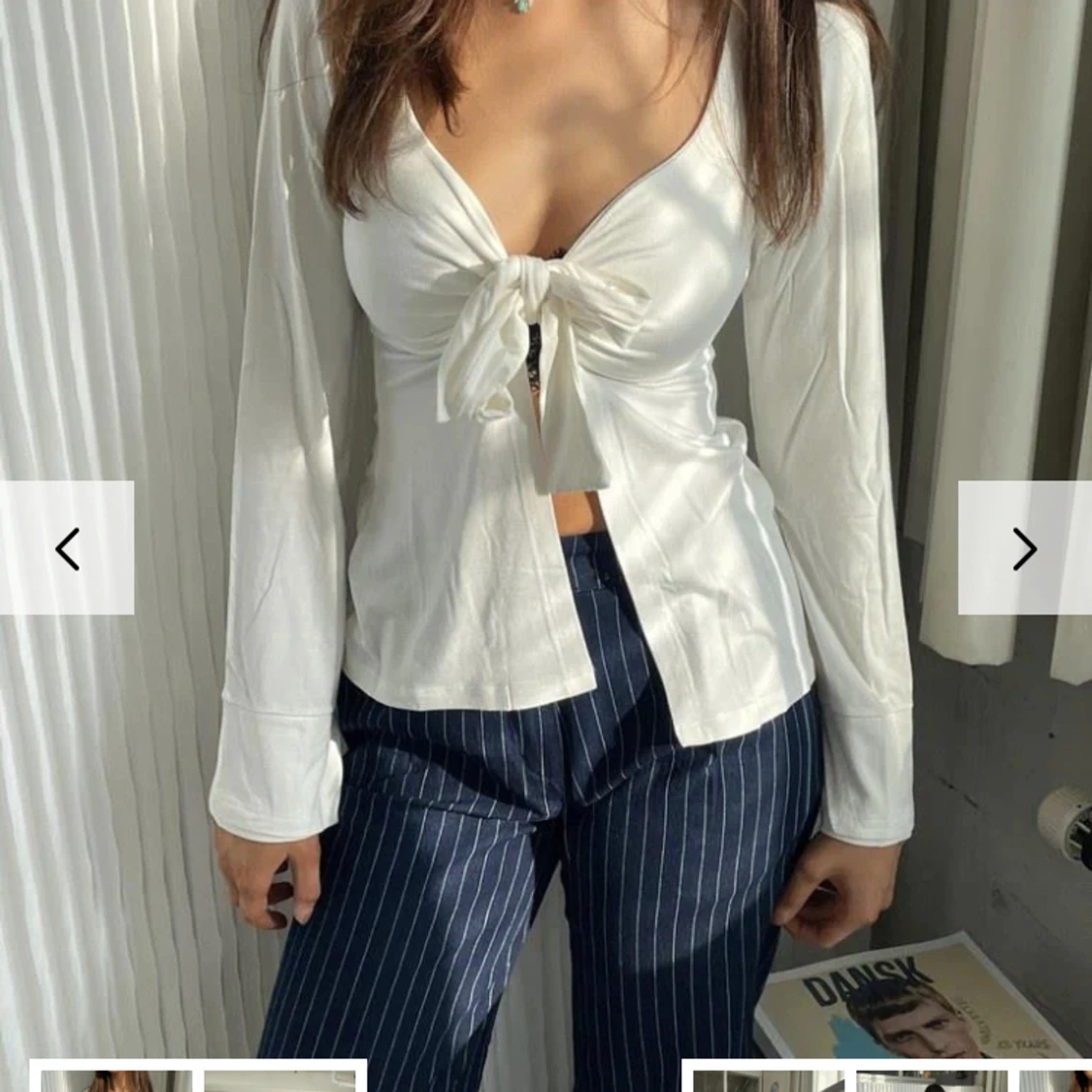The image size is (1092, 1092).
Task: Show the next product photo
Action: [x=1024, y=548]
